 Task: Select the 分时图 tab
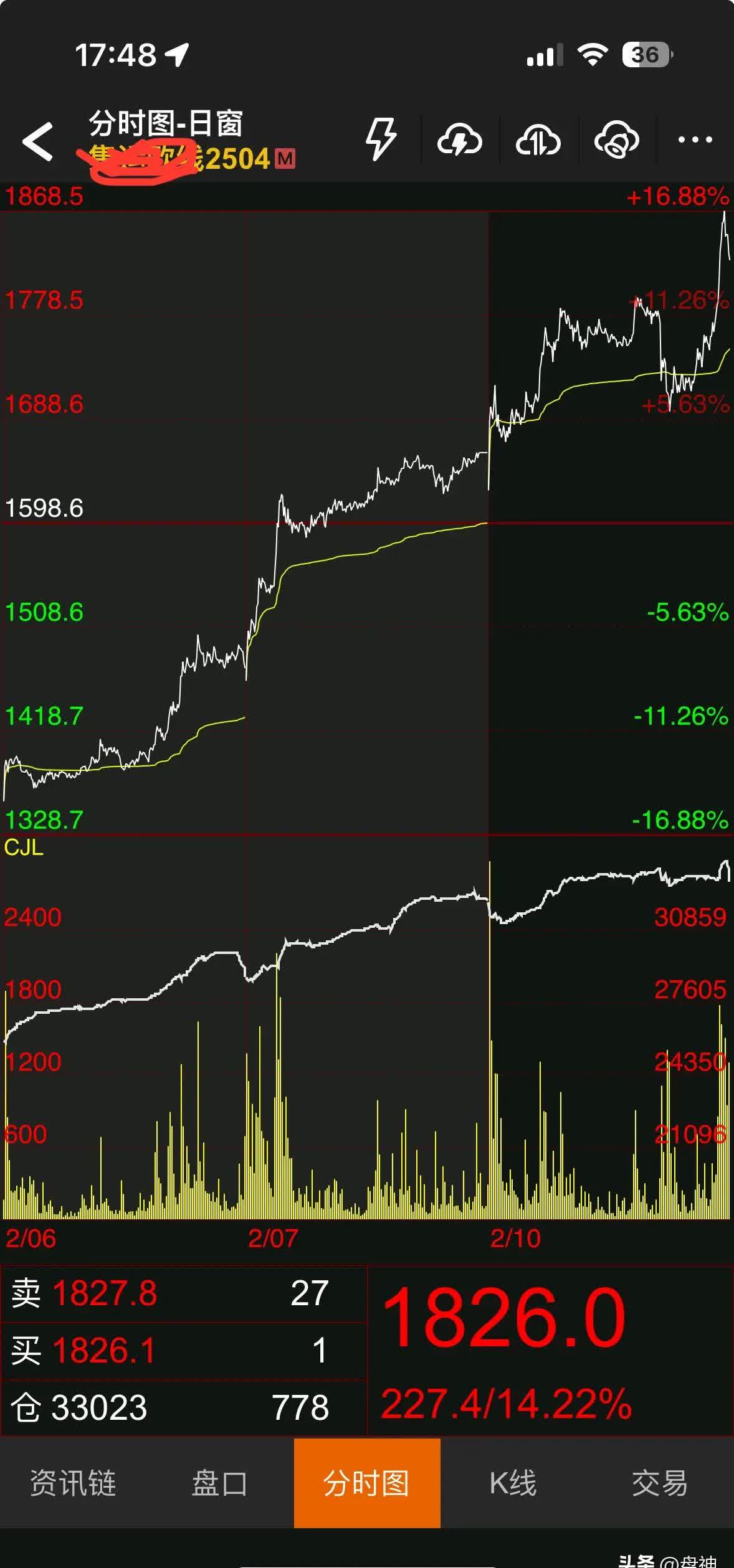point(367,1483)
